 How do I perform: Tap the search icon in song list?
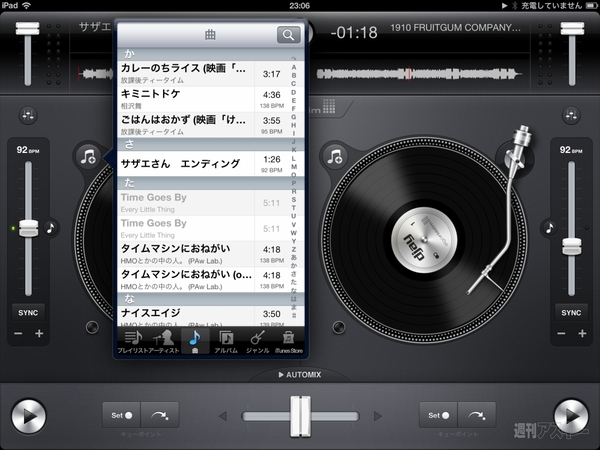pos(288,35)
